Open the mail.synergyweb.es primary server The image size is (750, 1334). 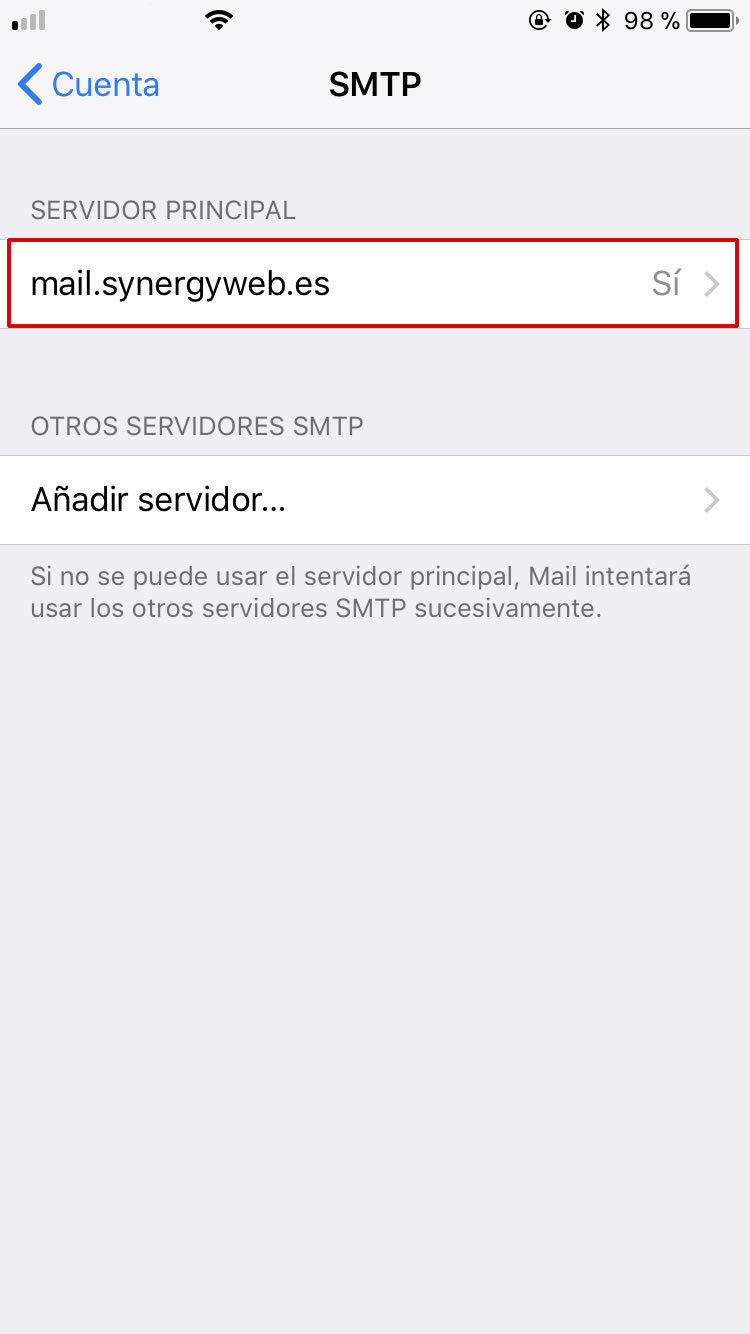click(x=375, y=284)
